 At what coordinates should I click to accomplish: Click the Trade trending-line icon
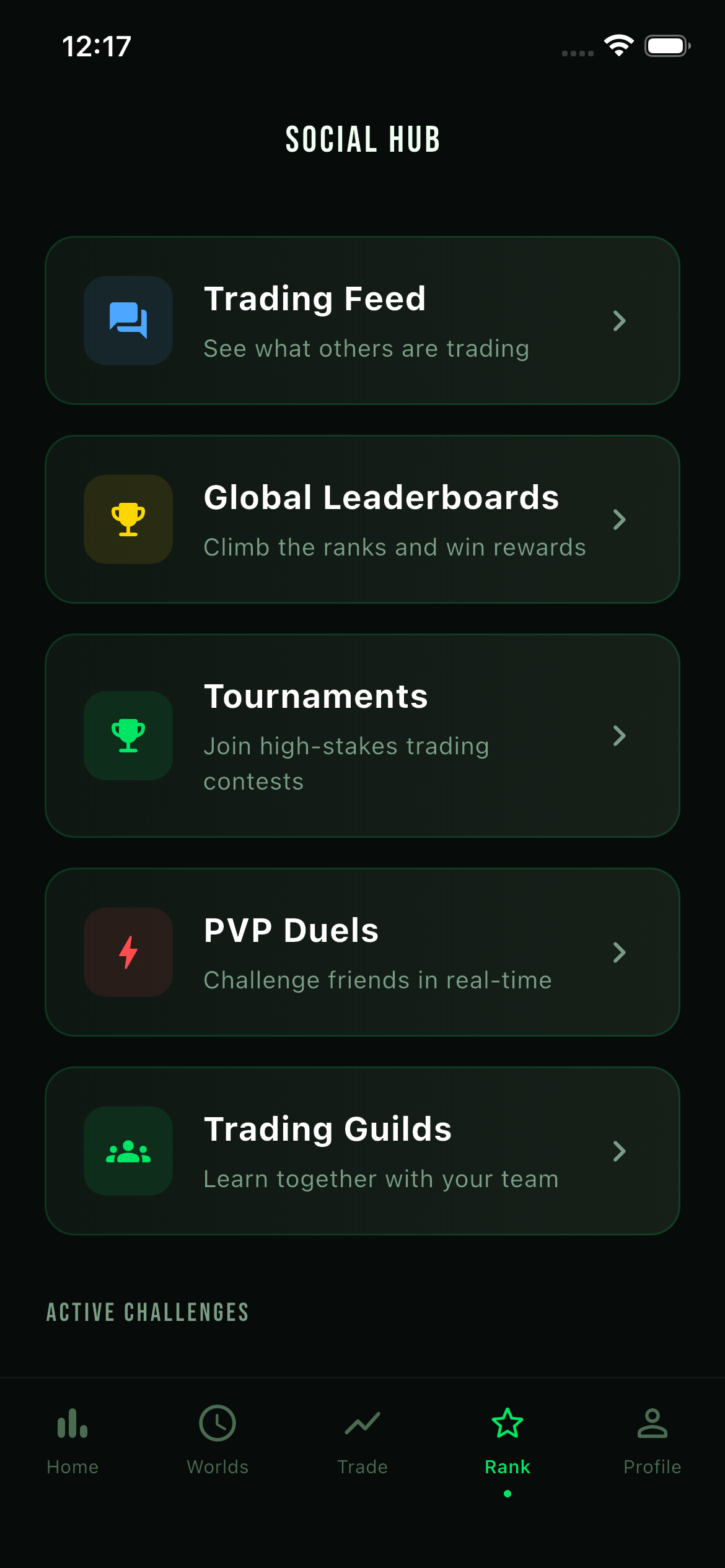362,1423
